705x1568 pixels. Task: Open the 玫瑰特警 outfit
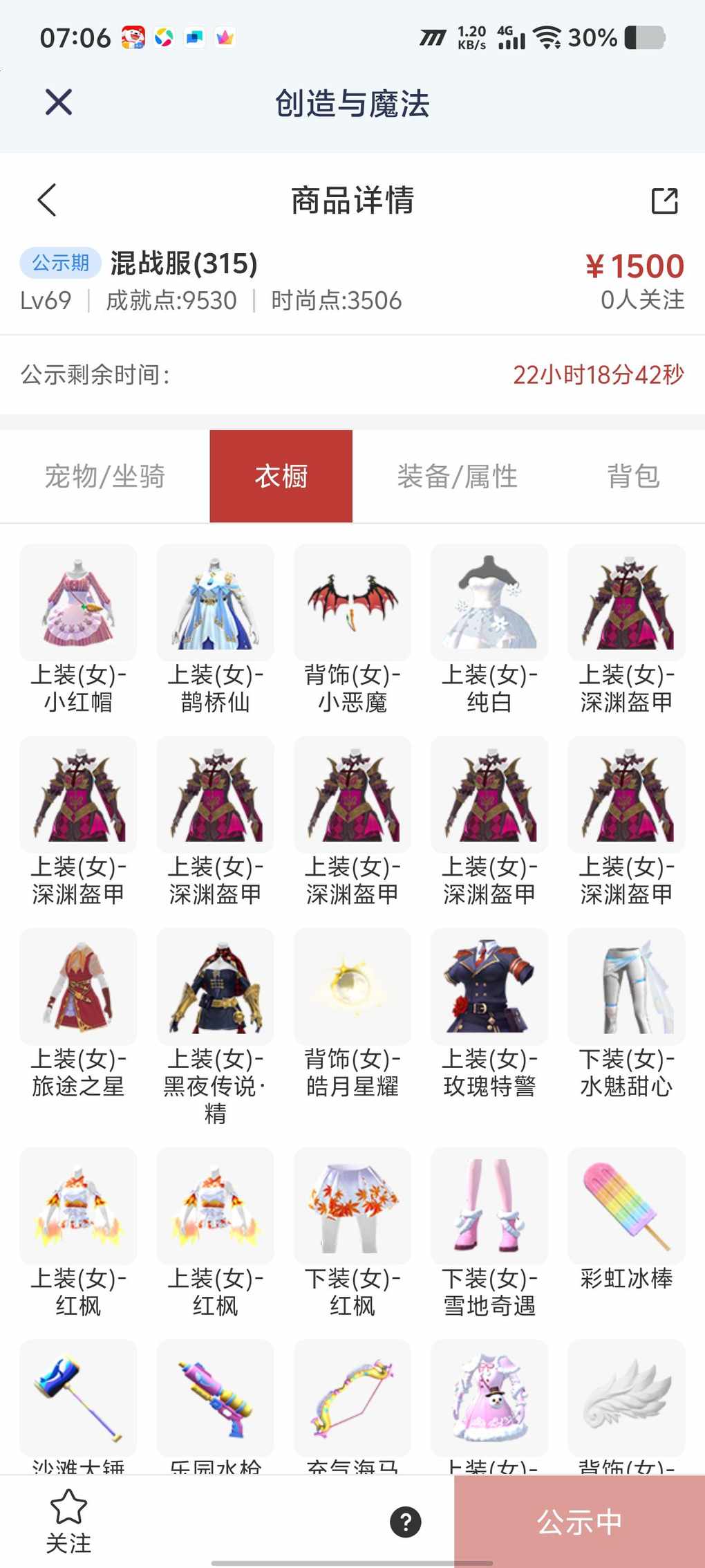pyautogui.click(x=489, y=986)
